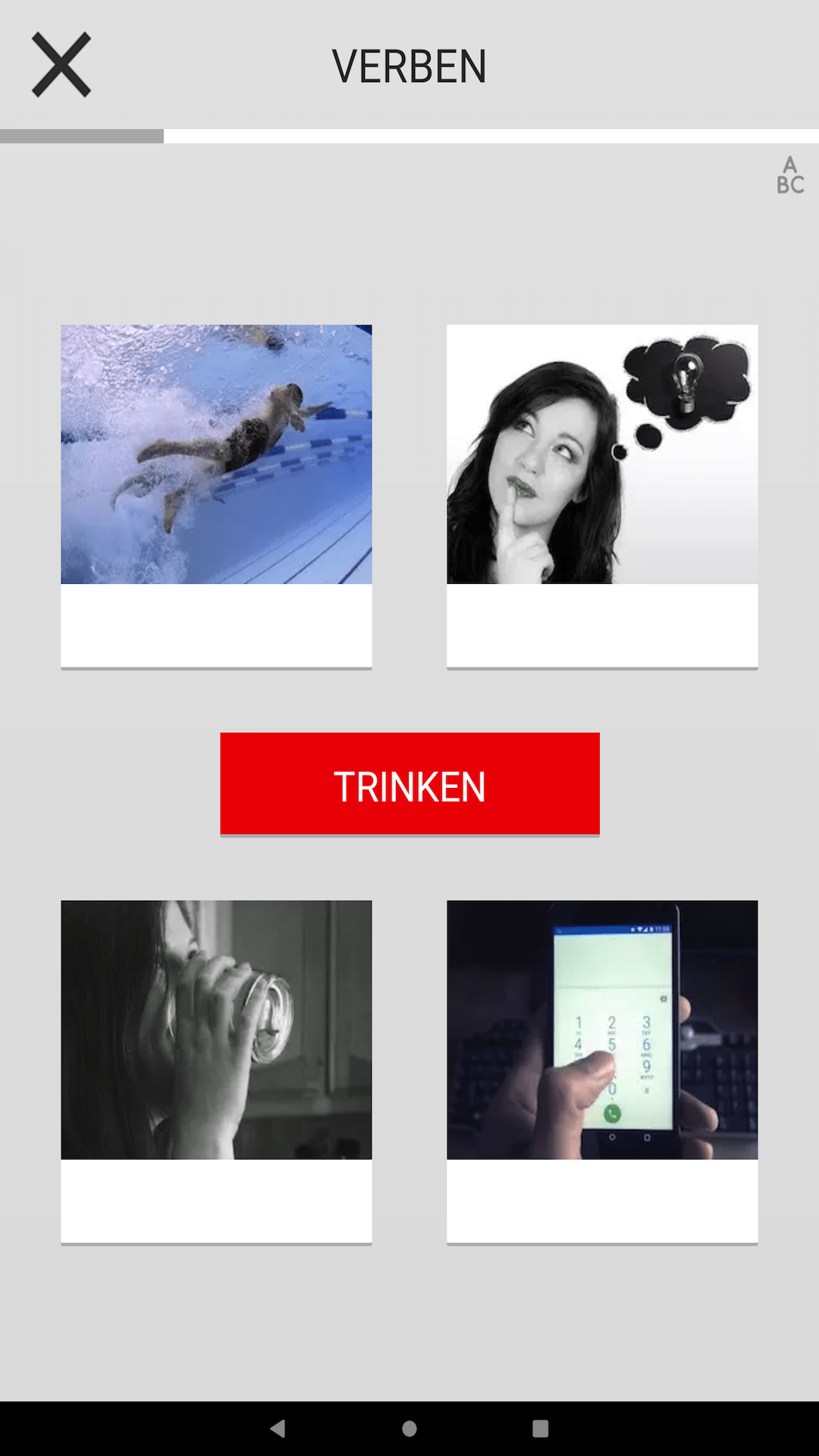Image resolution: width=819 pixels, height=1456 pixels.
Task: Go back using the system navigation button
Action: pos(278,1429)
